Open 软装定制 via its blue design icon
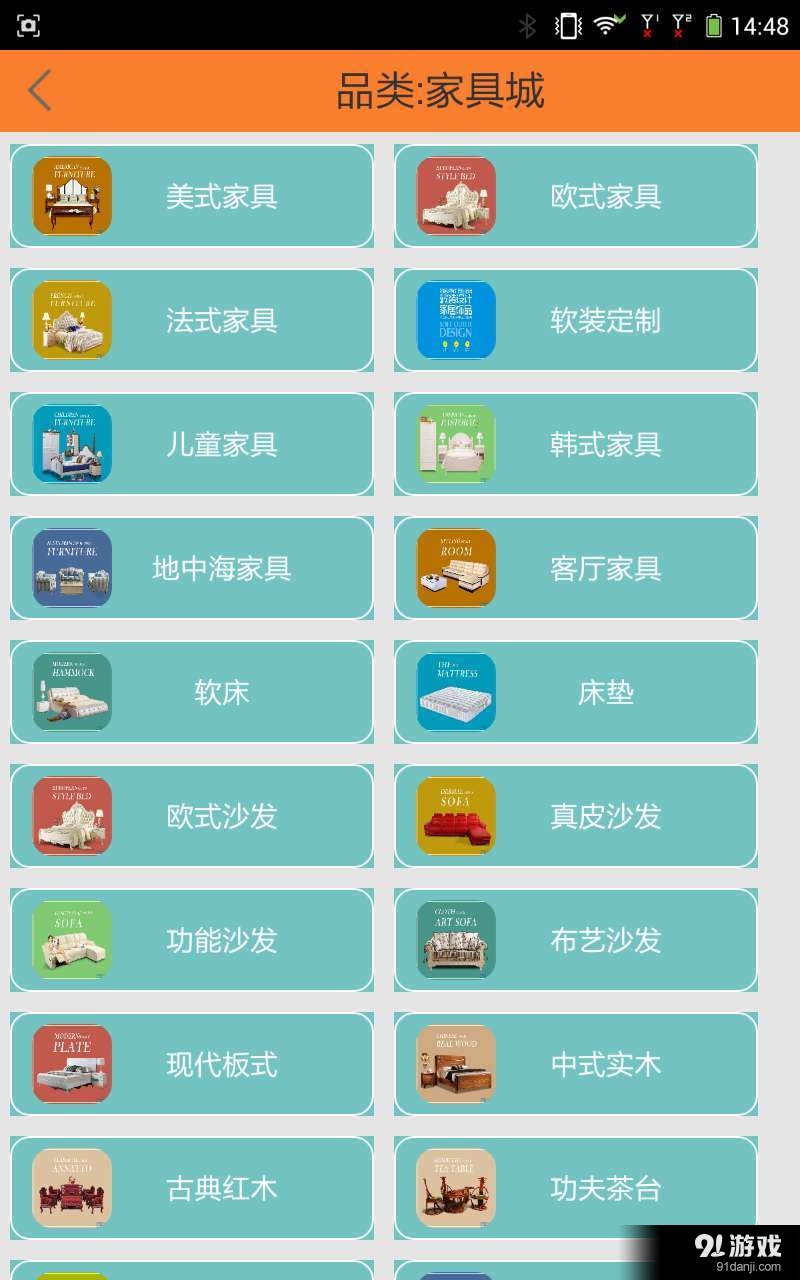The image size is (800, 1280). [453, 320]
